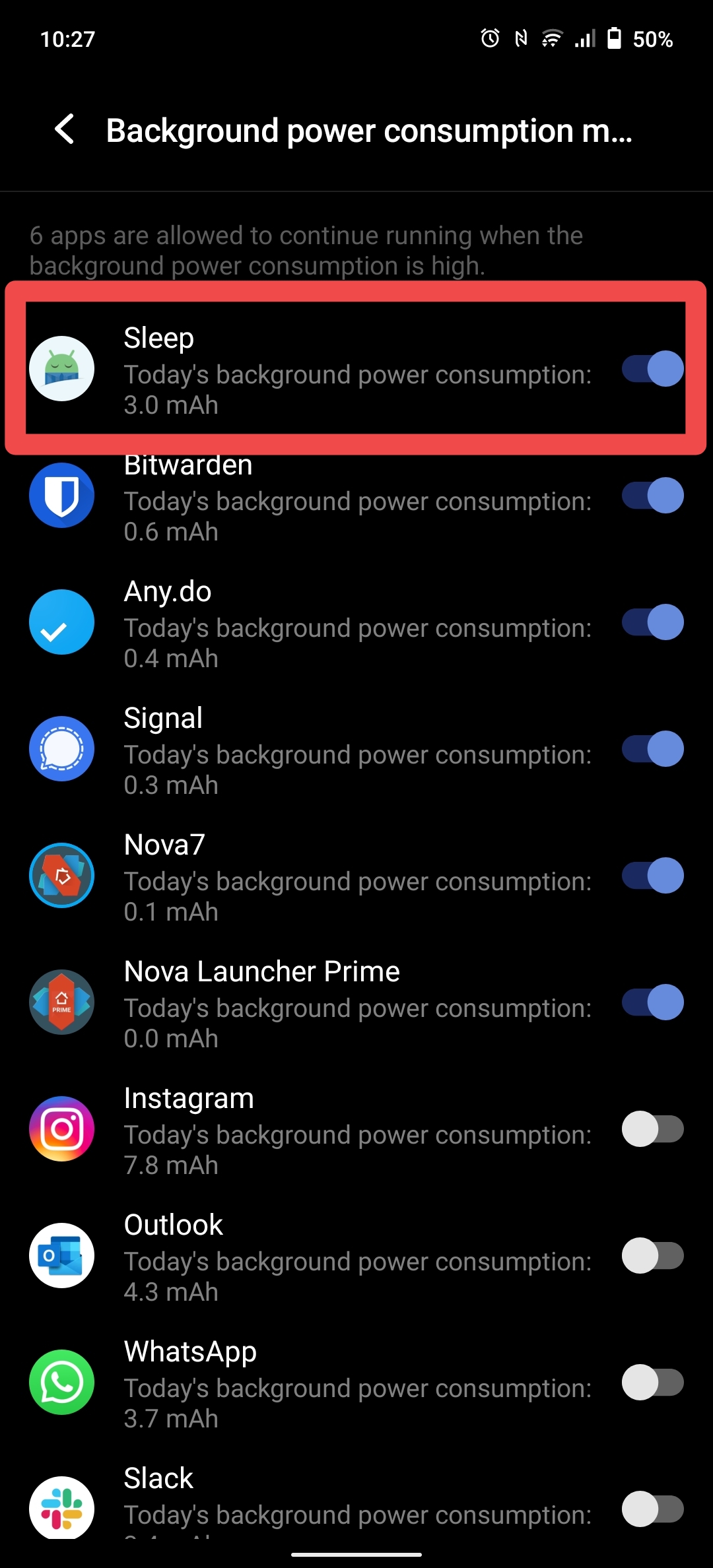
Task: Turn off the Sleep background toggle
Action: pos(652,369)
